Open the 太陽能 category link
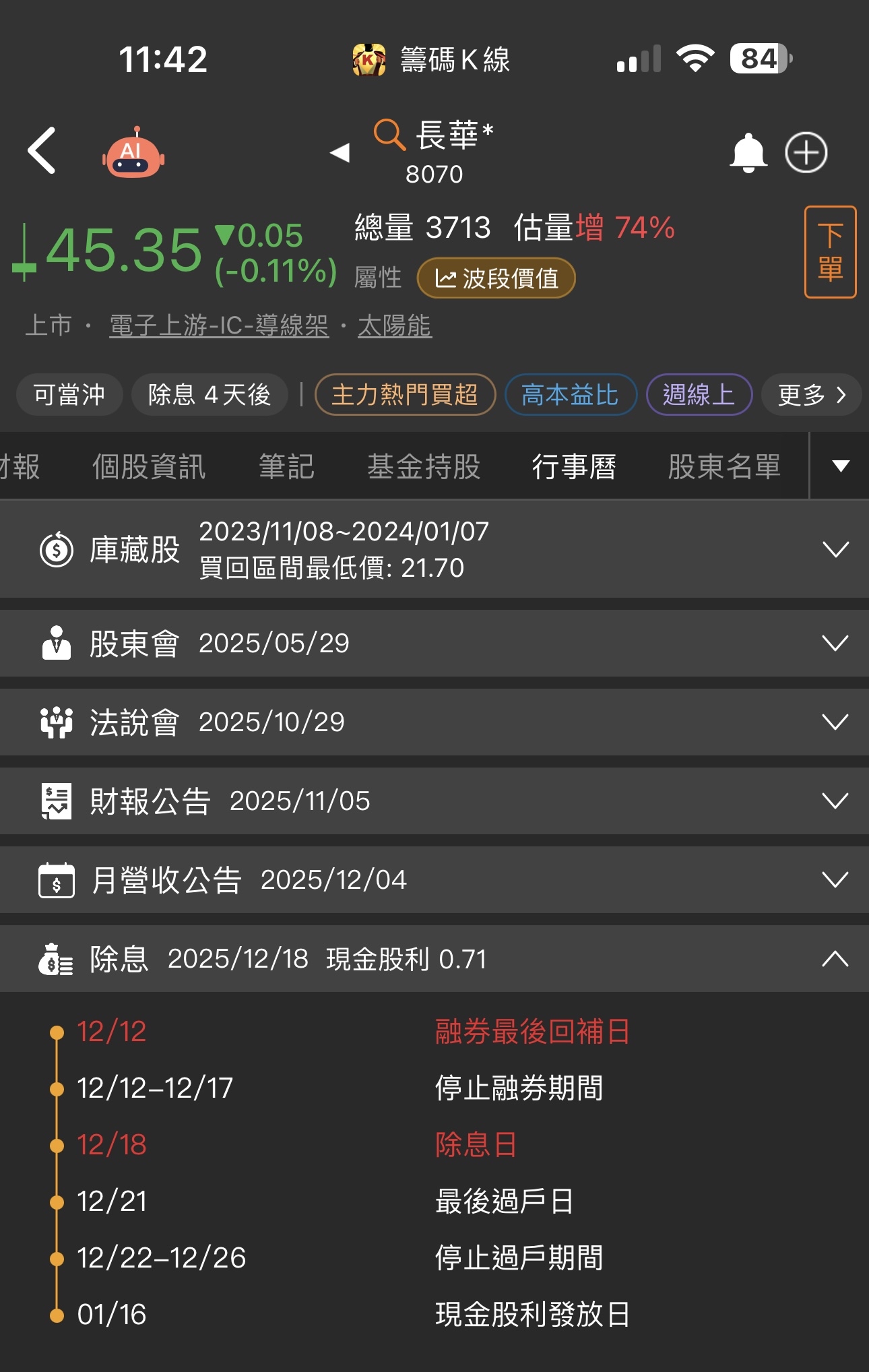Viewport: 869px width, 1372px height. pos(394,325)
